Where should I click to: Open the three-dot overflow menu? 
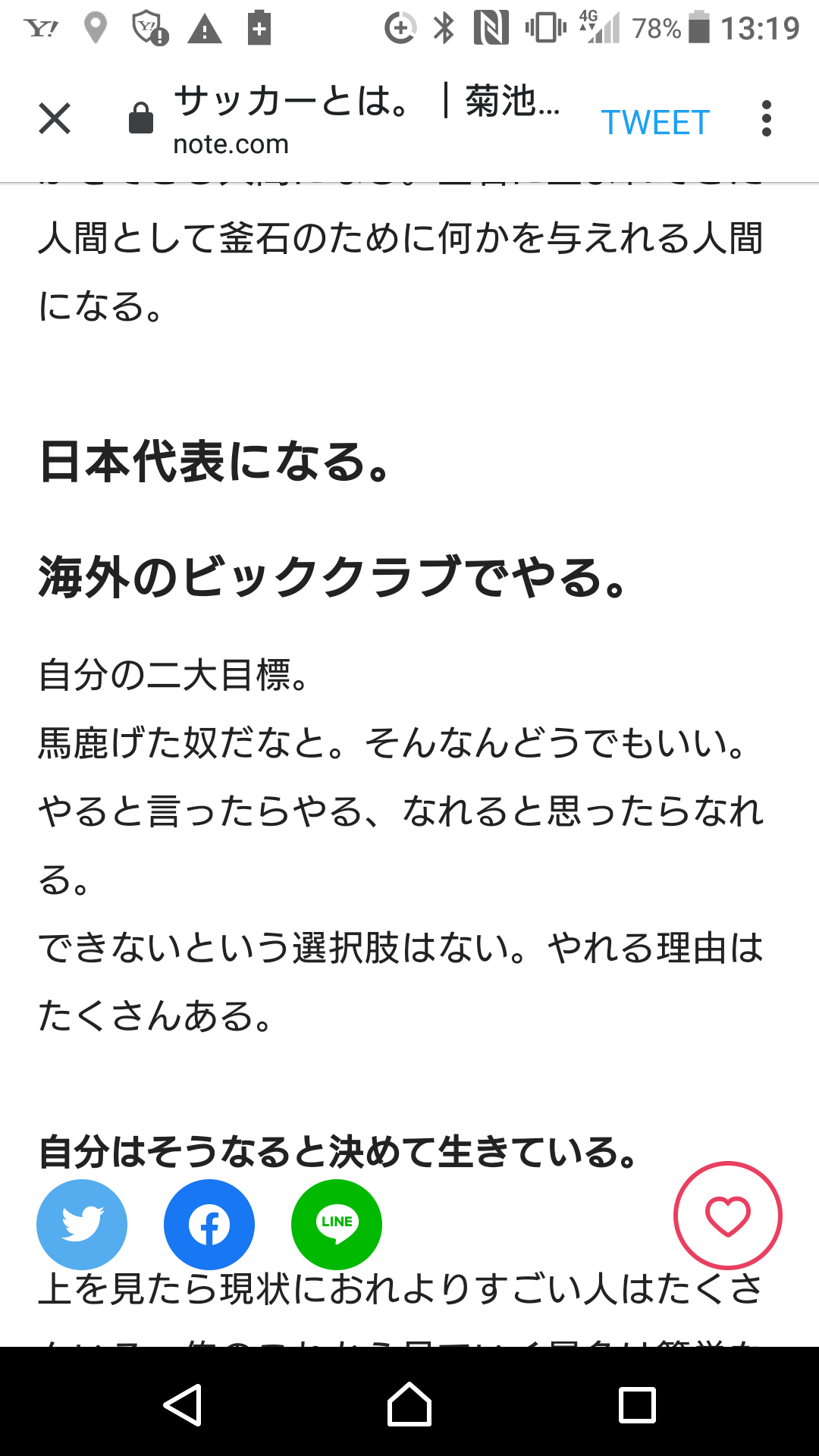coord(767,119)
